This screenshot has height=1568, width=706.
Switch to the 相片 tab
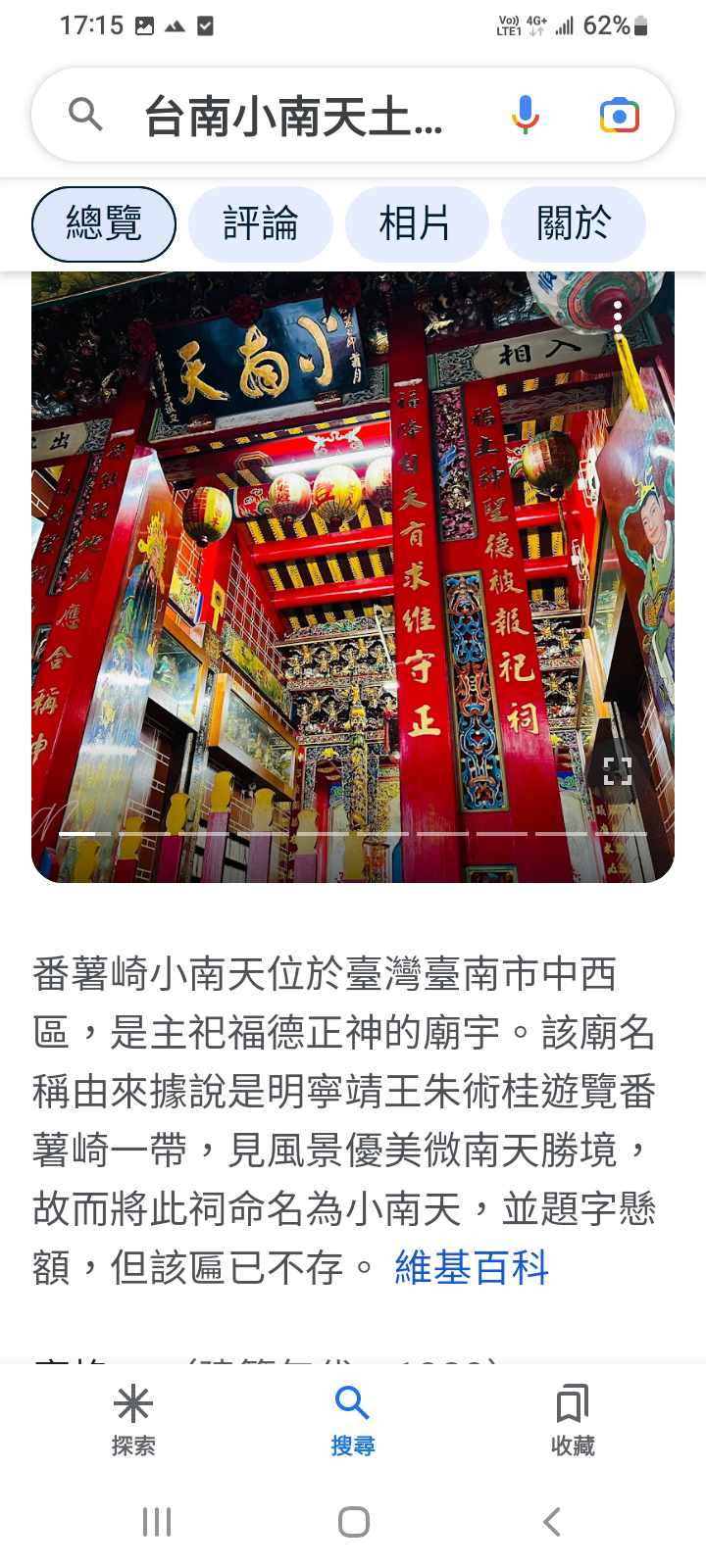click(x=416, y=224)
